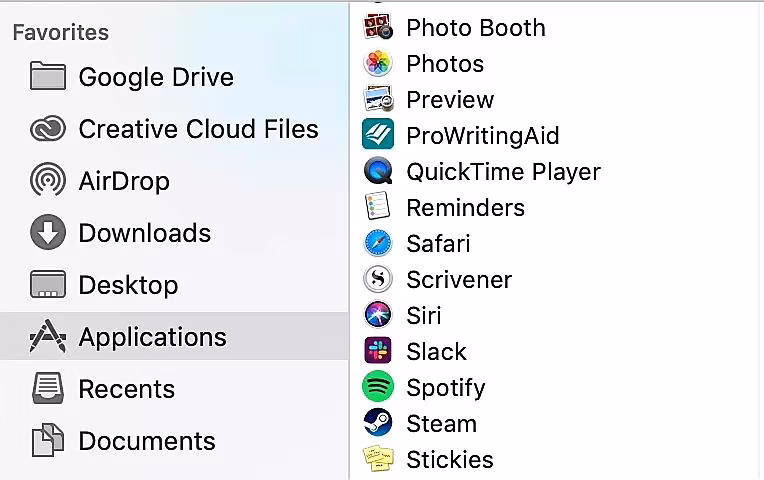Screen dimensions: 764x480
Task: Show the Desktop folder
Action: click(x=128, y=285)
